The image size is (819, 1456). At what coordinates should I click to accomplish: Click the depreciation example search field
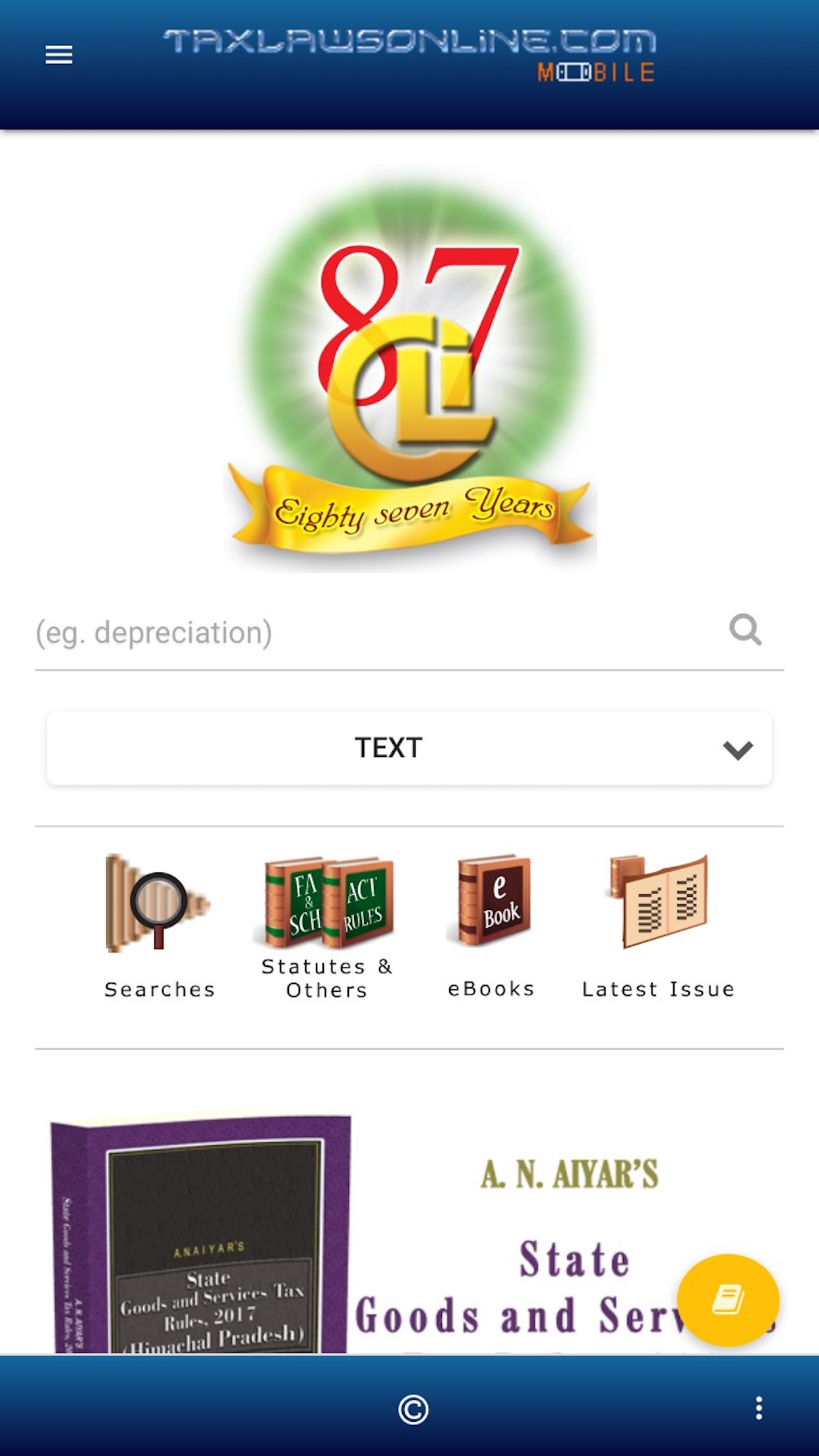pos(264,632)
